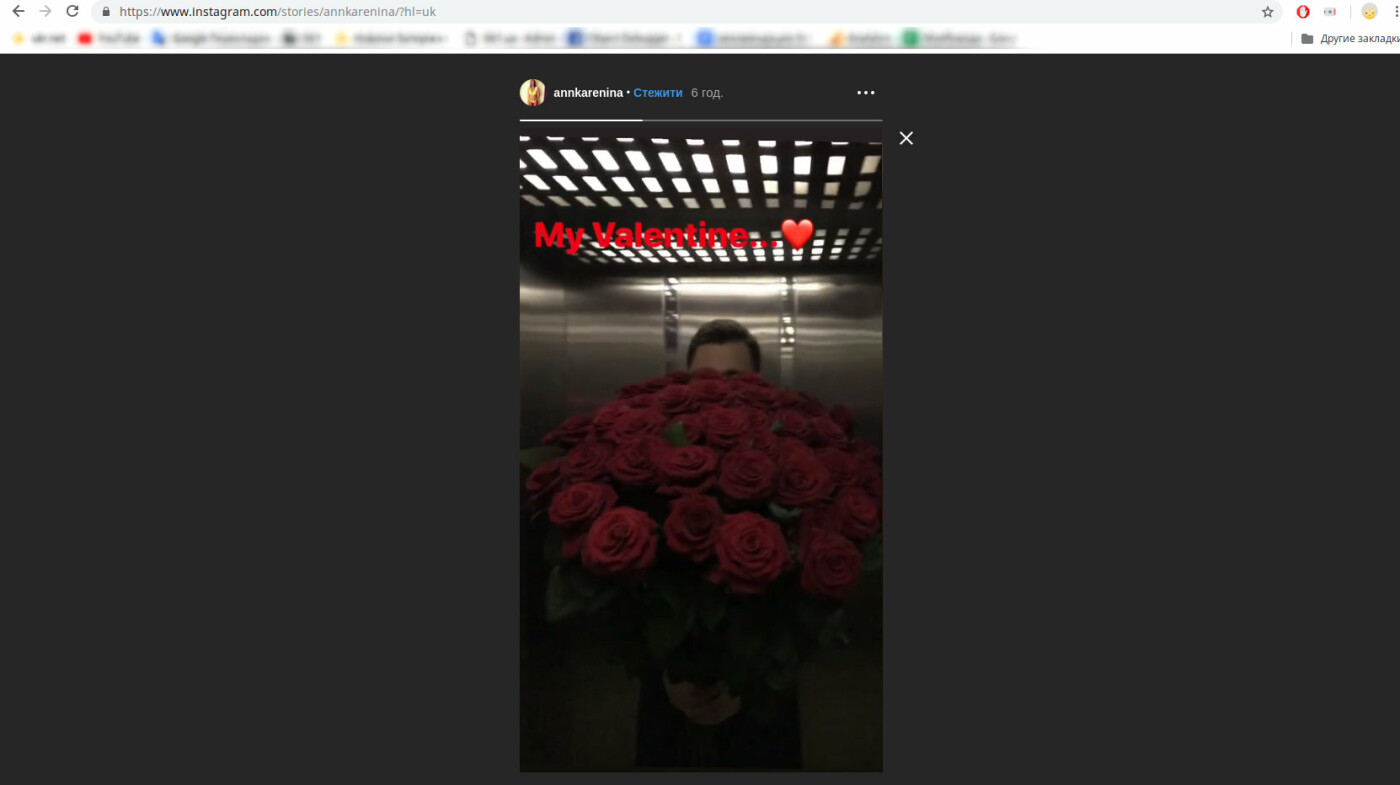Follow annkarenina via the Стежити link
Screen dimensions: 1400x785
(658, 93)
